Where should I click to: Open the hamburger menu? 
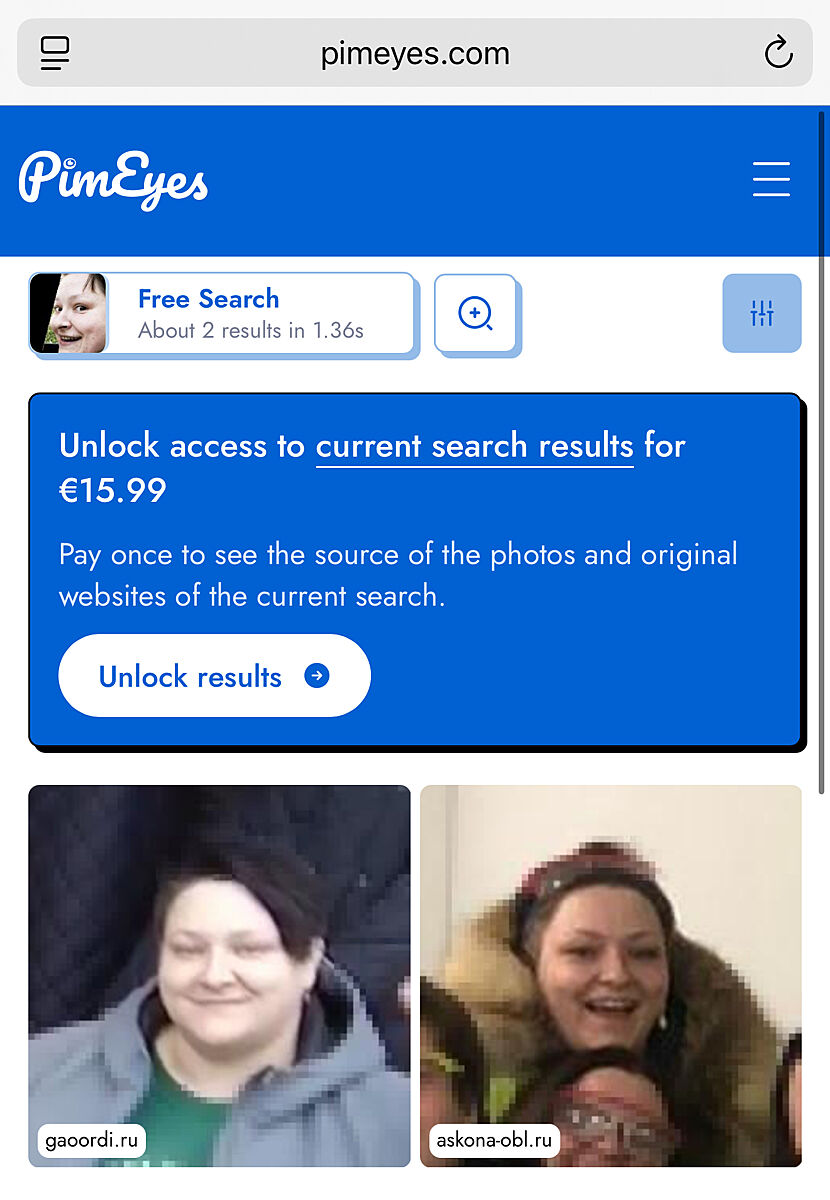tap(771, 179)
